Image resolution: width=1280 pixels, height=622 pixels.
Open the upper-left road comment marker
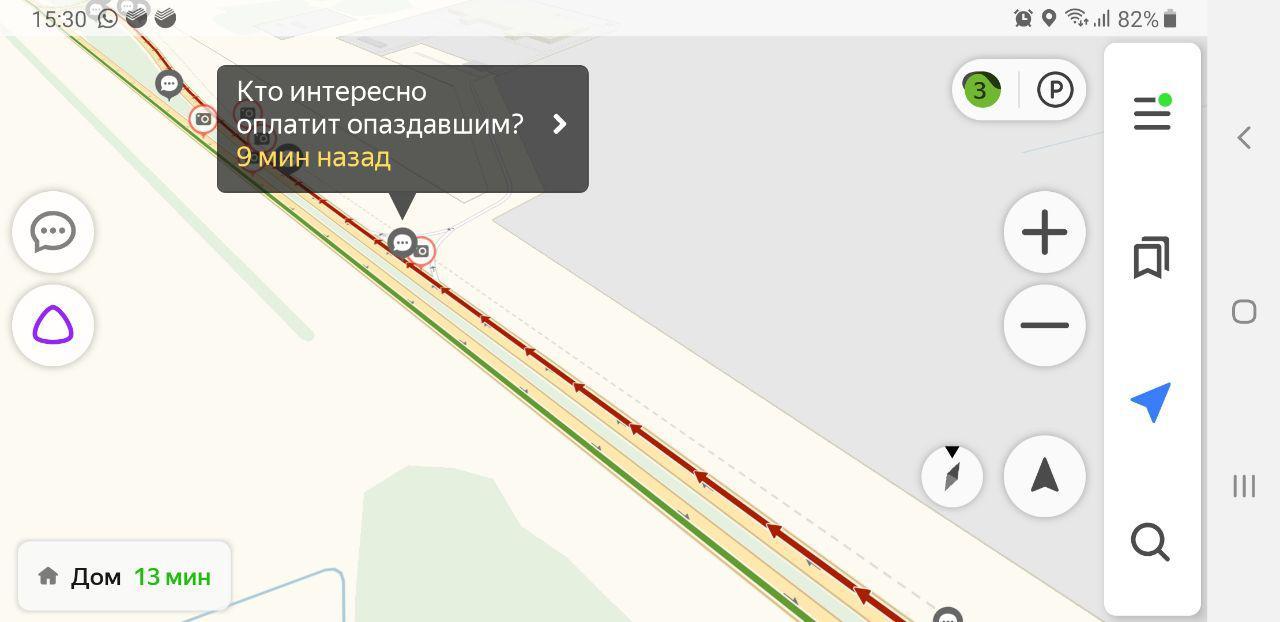[x=169, y=84]
